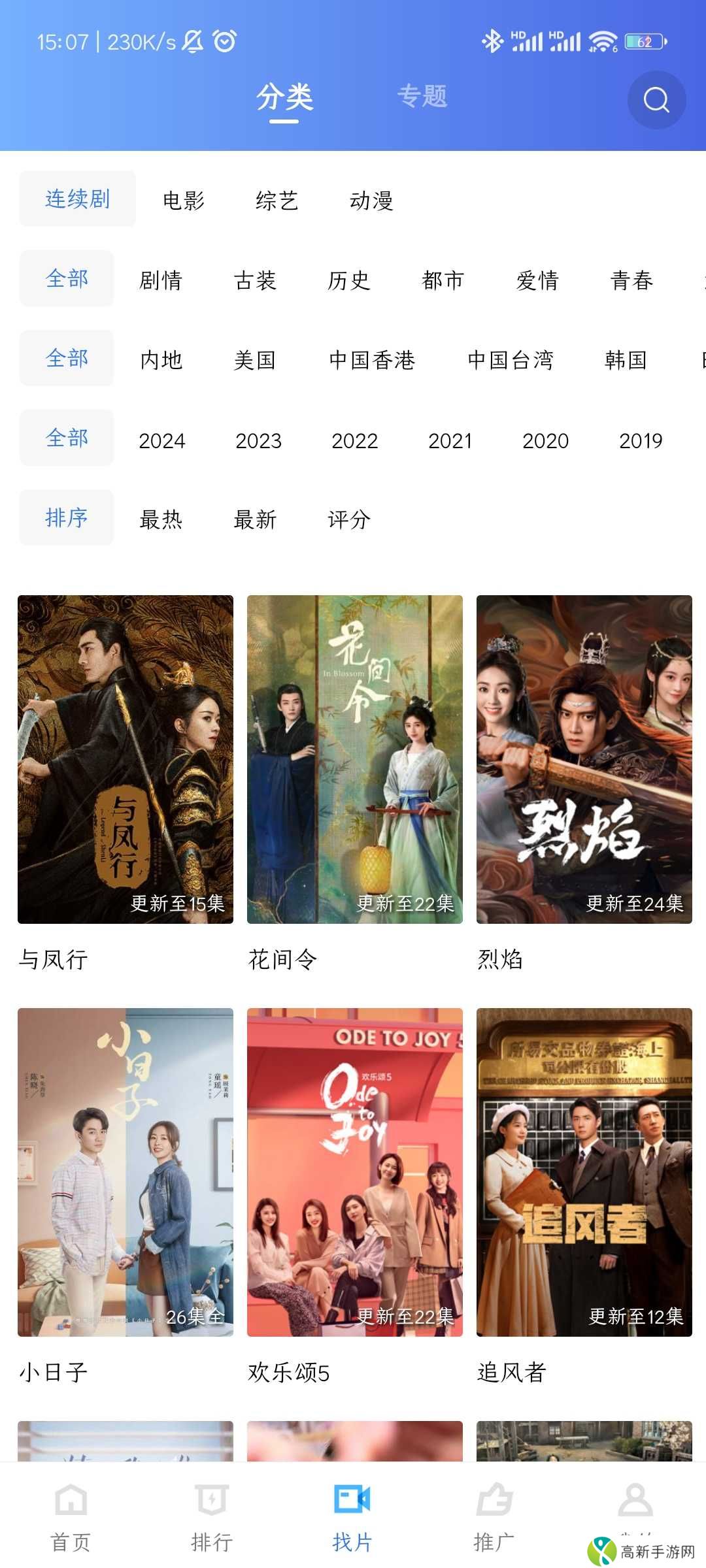Select the 找片 video camera icon
706x1568 pixels.
tap(352, 1500)
